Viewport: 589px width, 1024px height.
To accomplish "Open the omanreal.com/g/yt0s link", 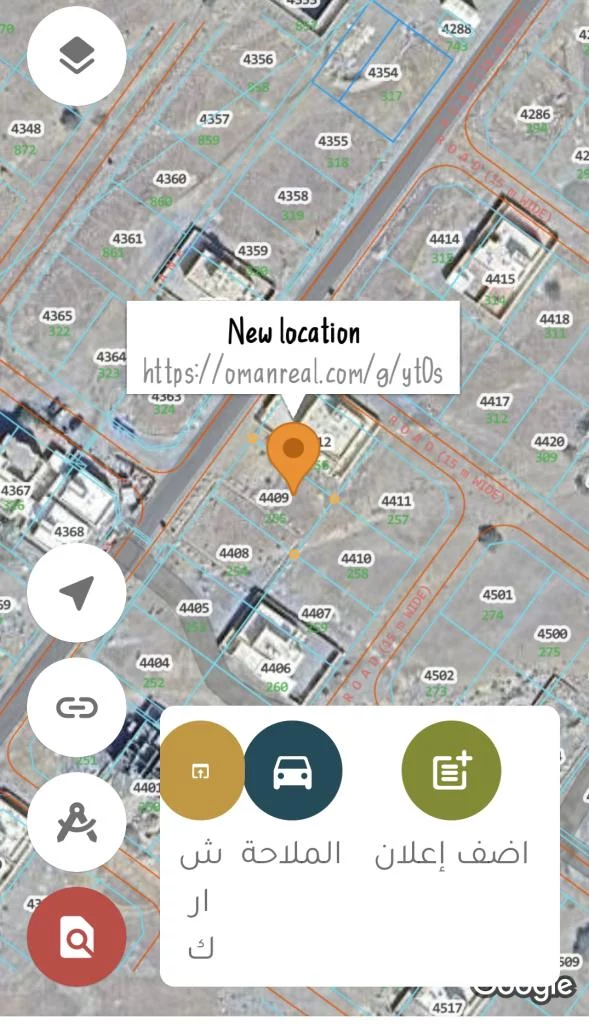I will coord(293,373).
